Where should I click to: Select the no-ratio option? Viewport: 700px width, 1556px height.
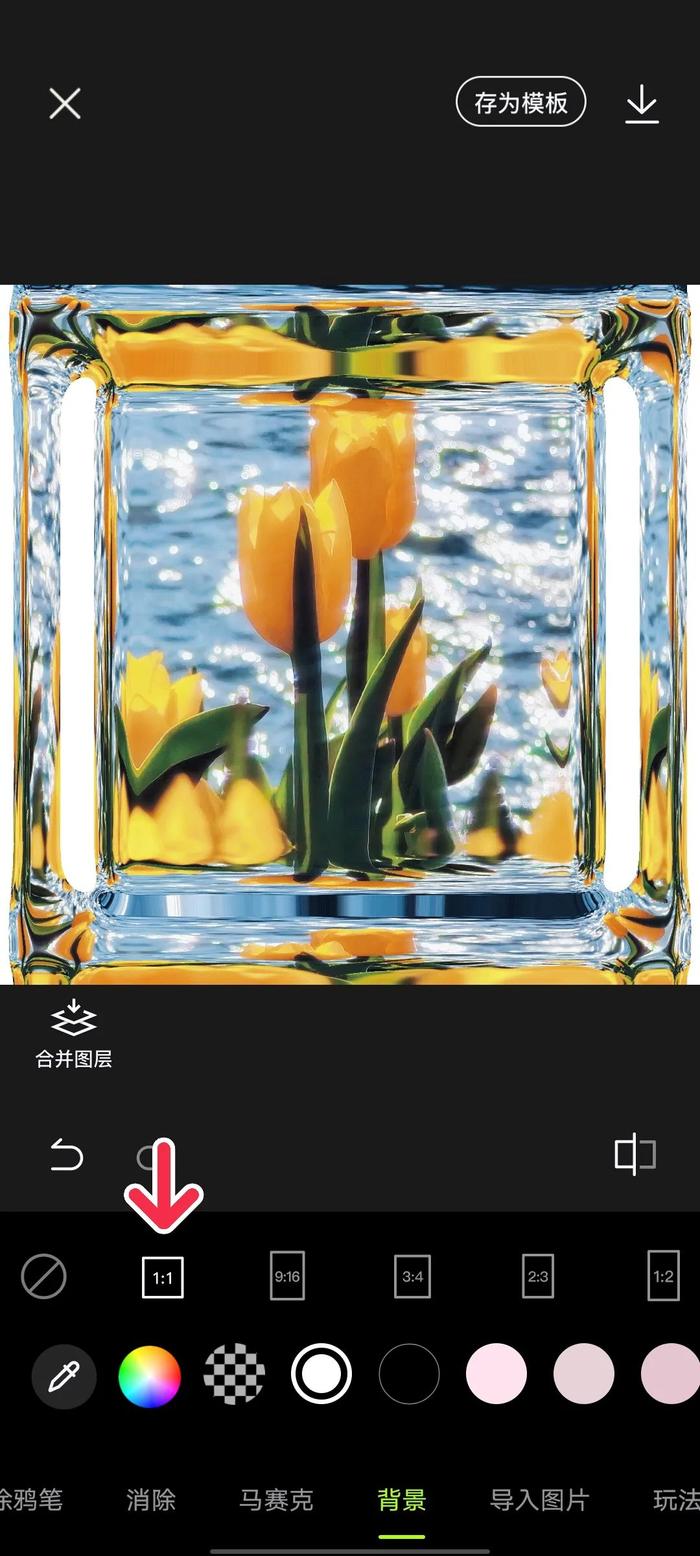pos(44,1277)
